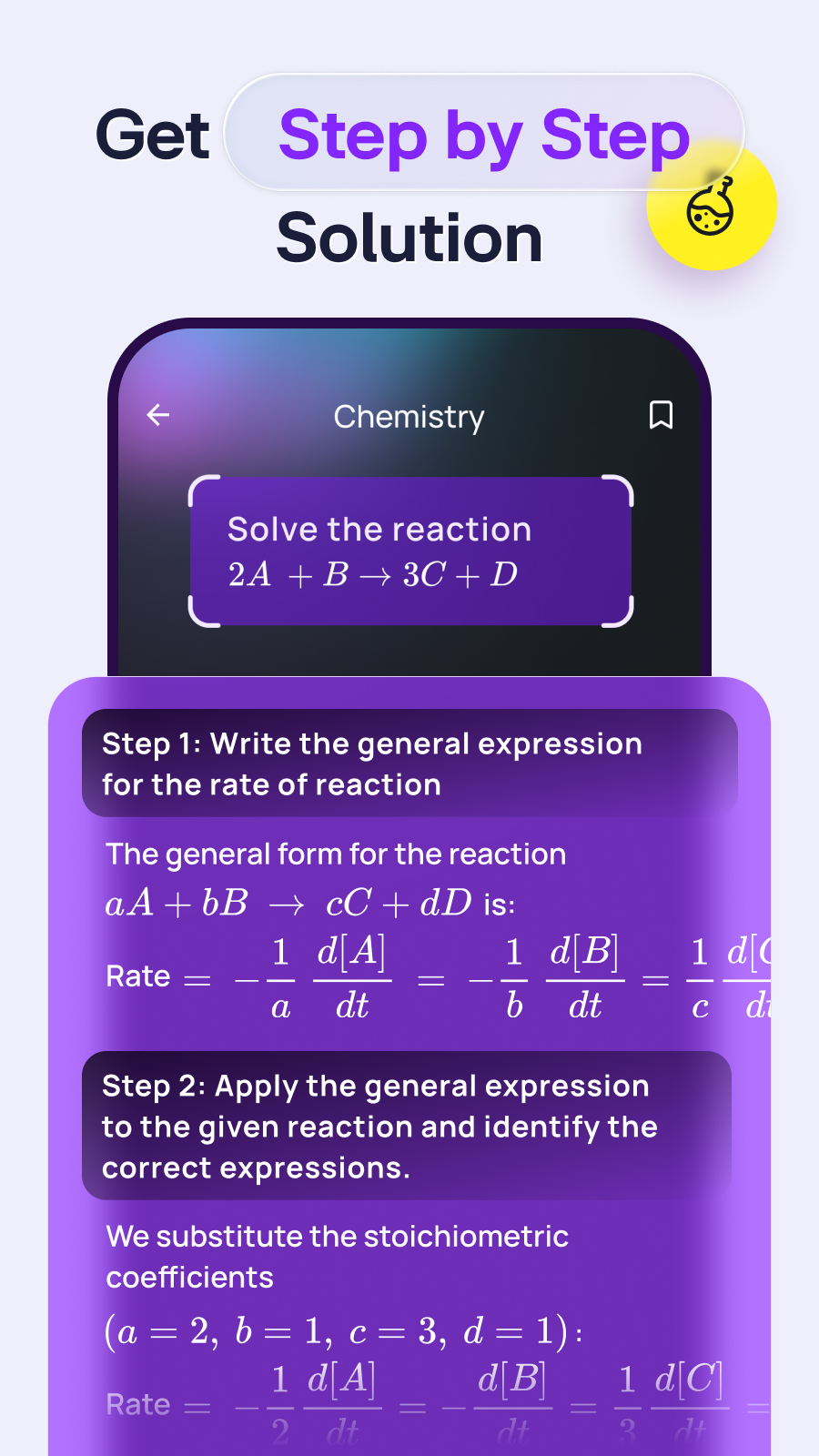Select the arrow symbol in the reaction equation
The height and width of the screenshot is (1456, 819).
(380, 573)
